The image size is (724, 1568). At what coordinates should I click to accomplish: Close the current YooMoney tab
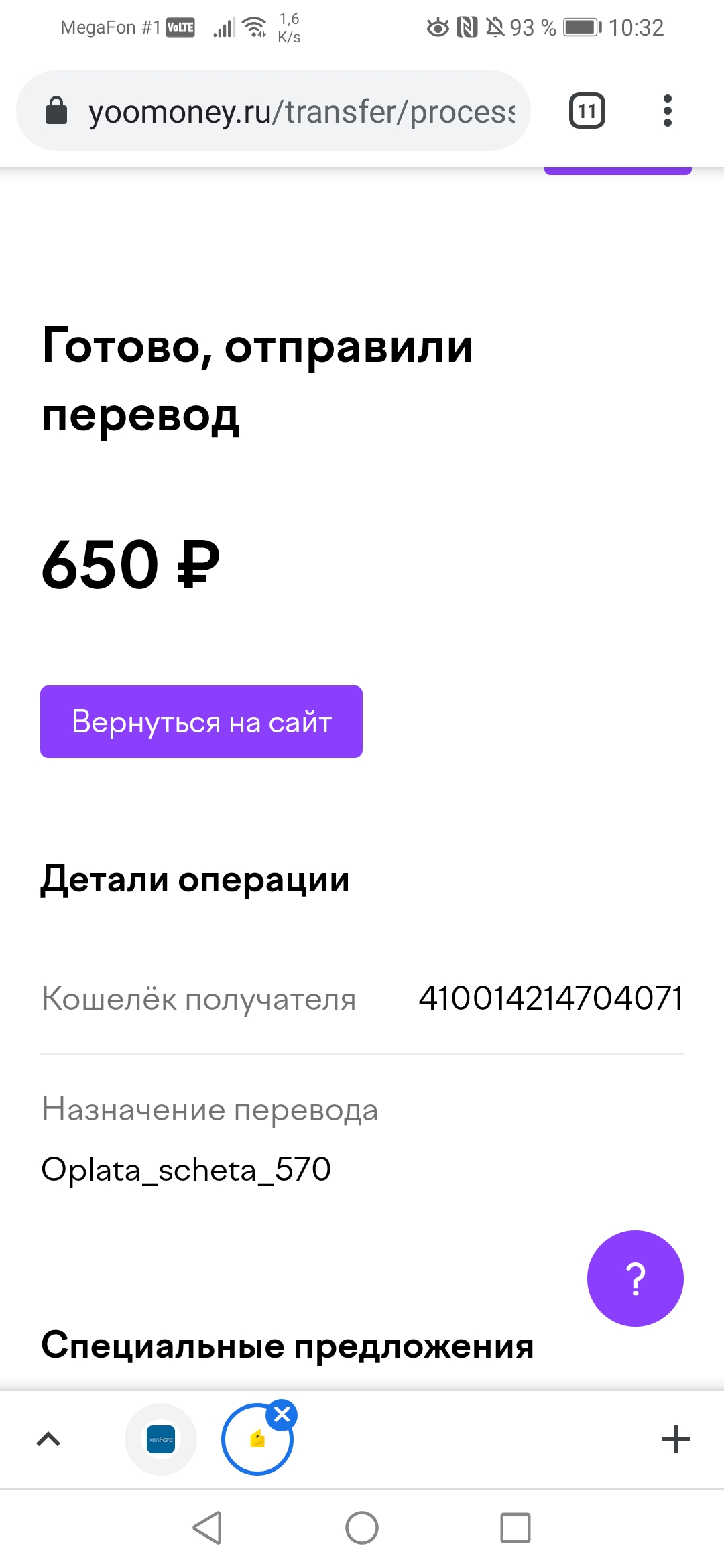[x=282, y=1415]
